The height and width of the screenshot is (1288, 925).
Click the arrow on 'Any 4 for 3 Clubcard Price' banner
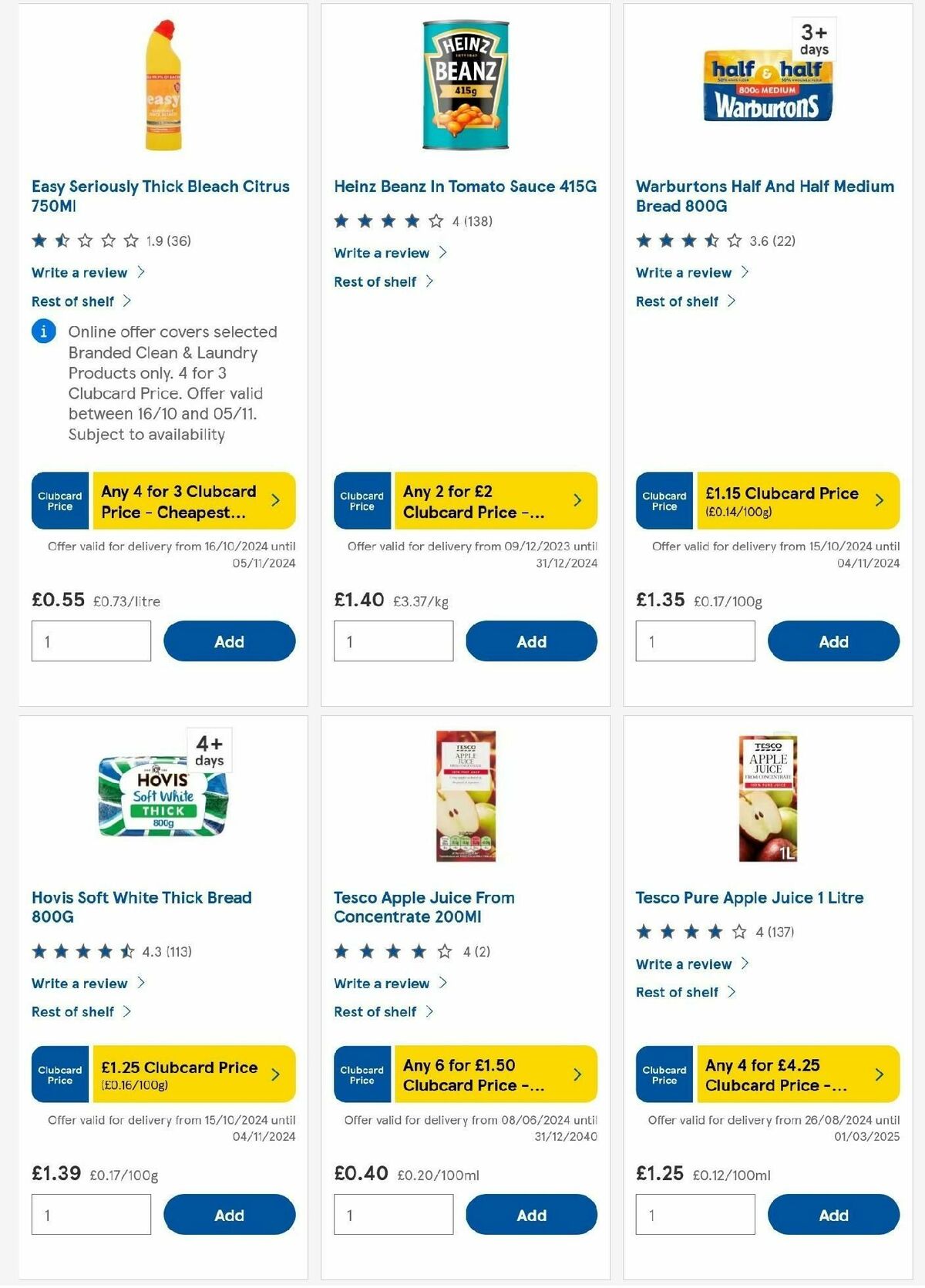click(275, 500)
